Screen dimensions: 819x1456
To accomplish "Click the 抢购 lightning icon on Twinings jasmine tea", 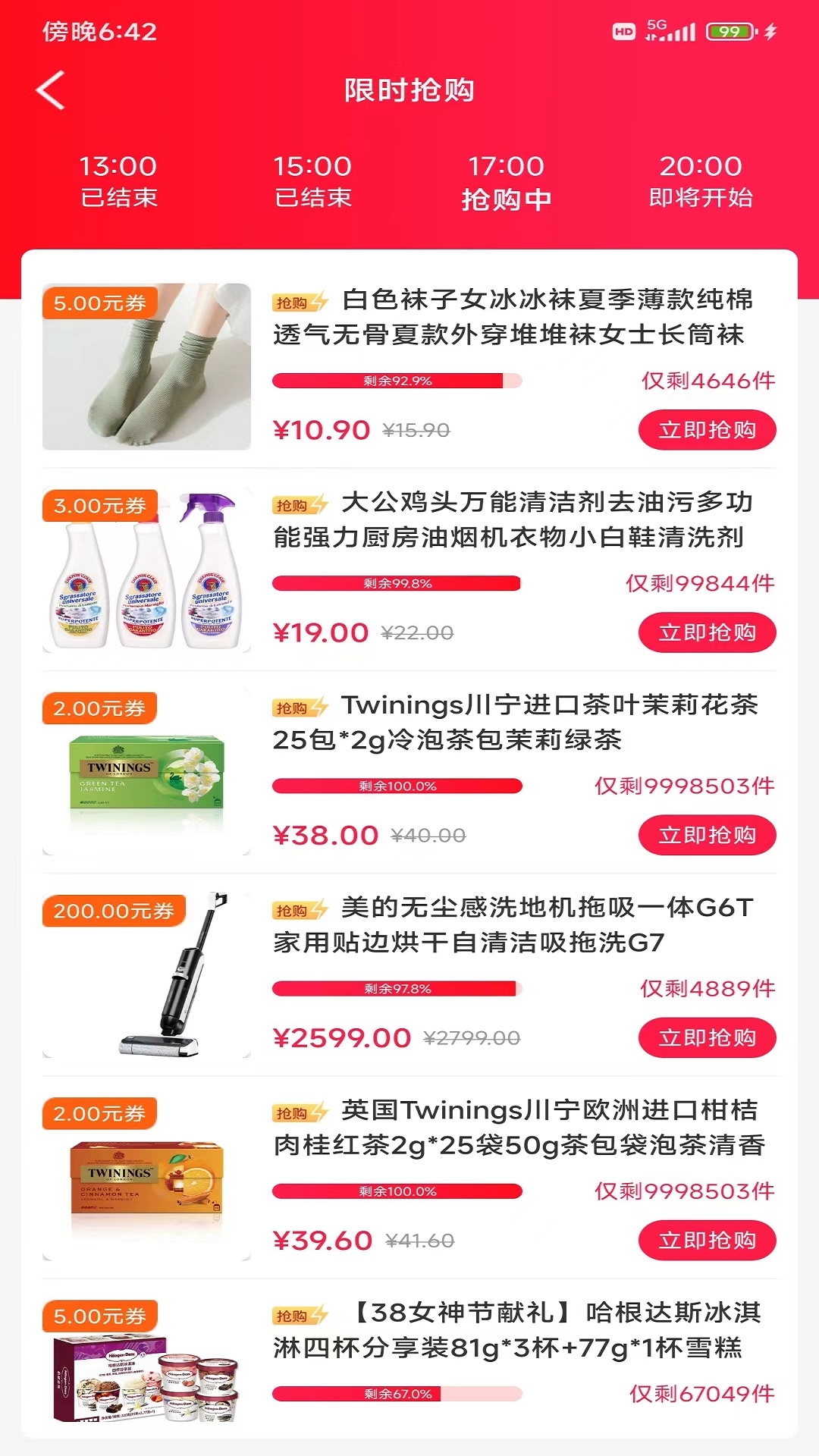I will [300, 705].
